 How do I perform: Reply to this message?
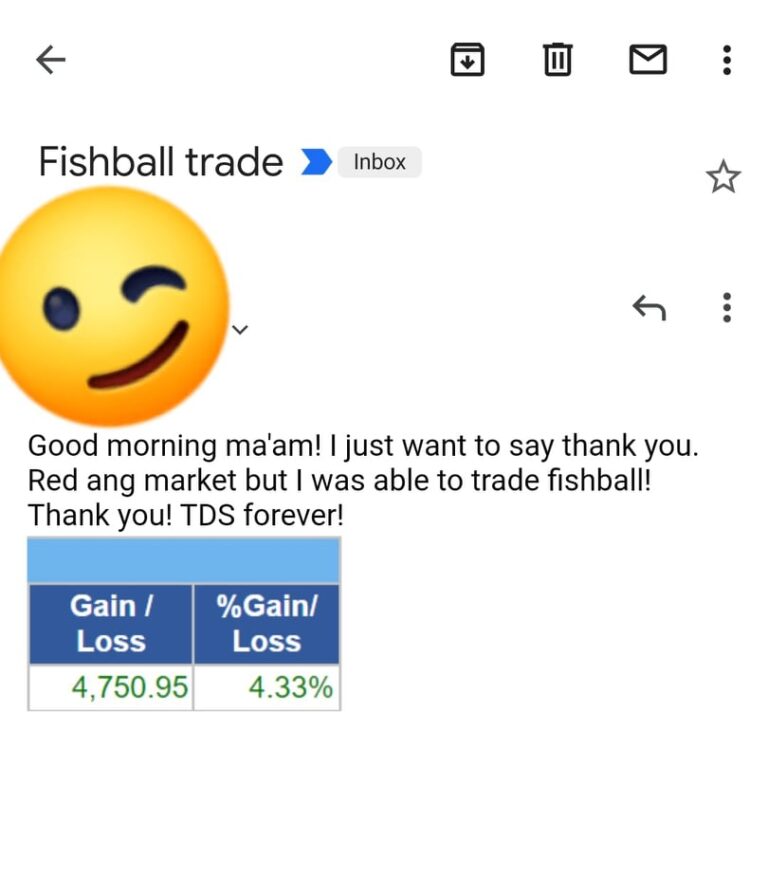649,307
